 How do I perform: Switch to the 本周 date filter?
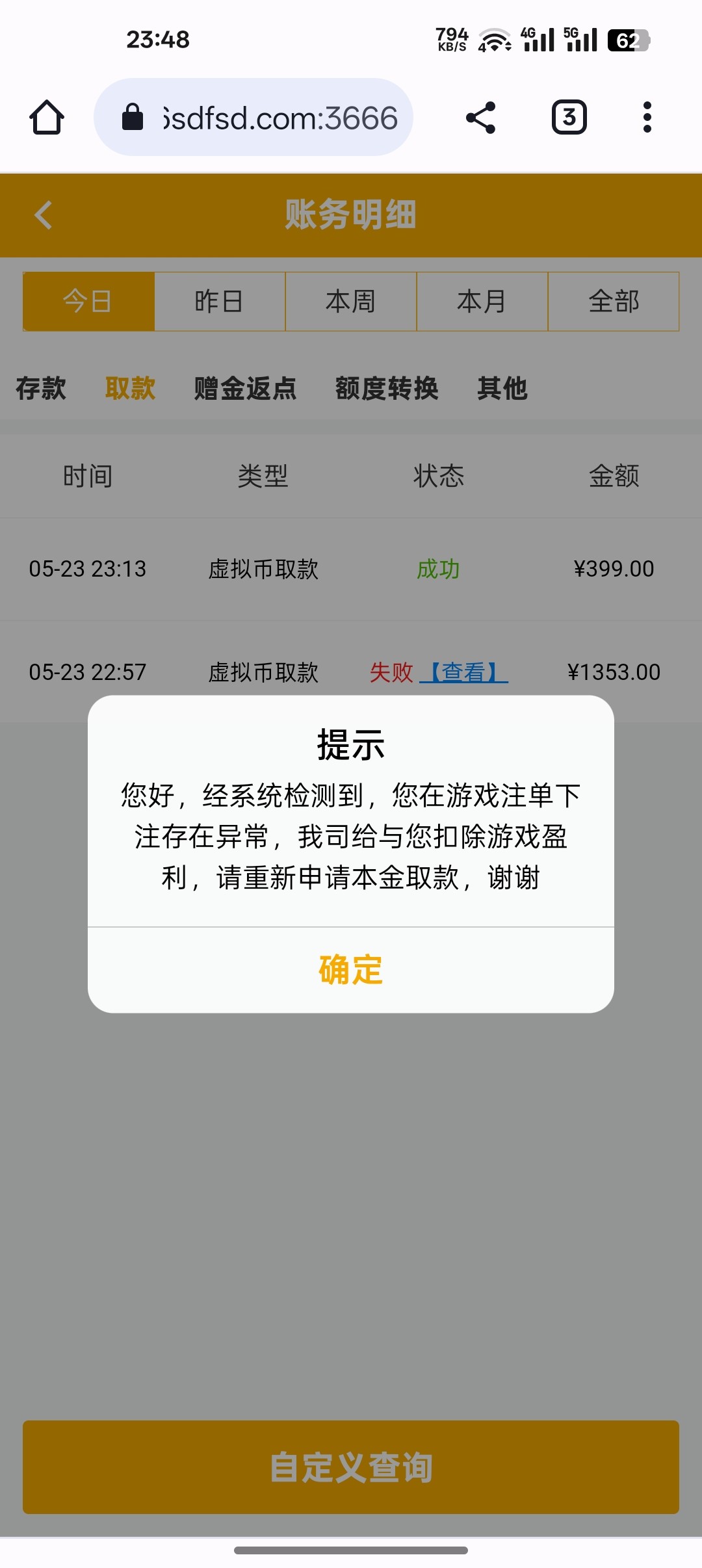click(351, 302)
